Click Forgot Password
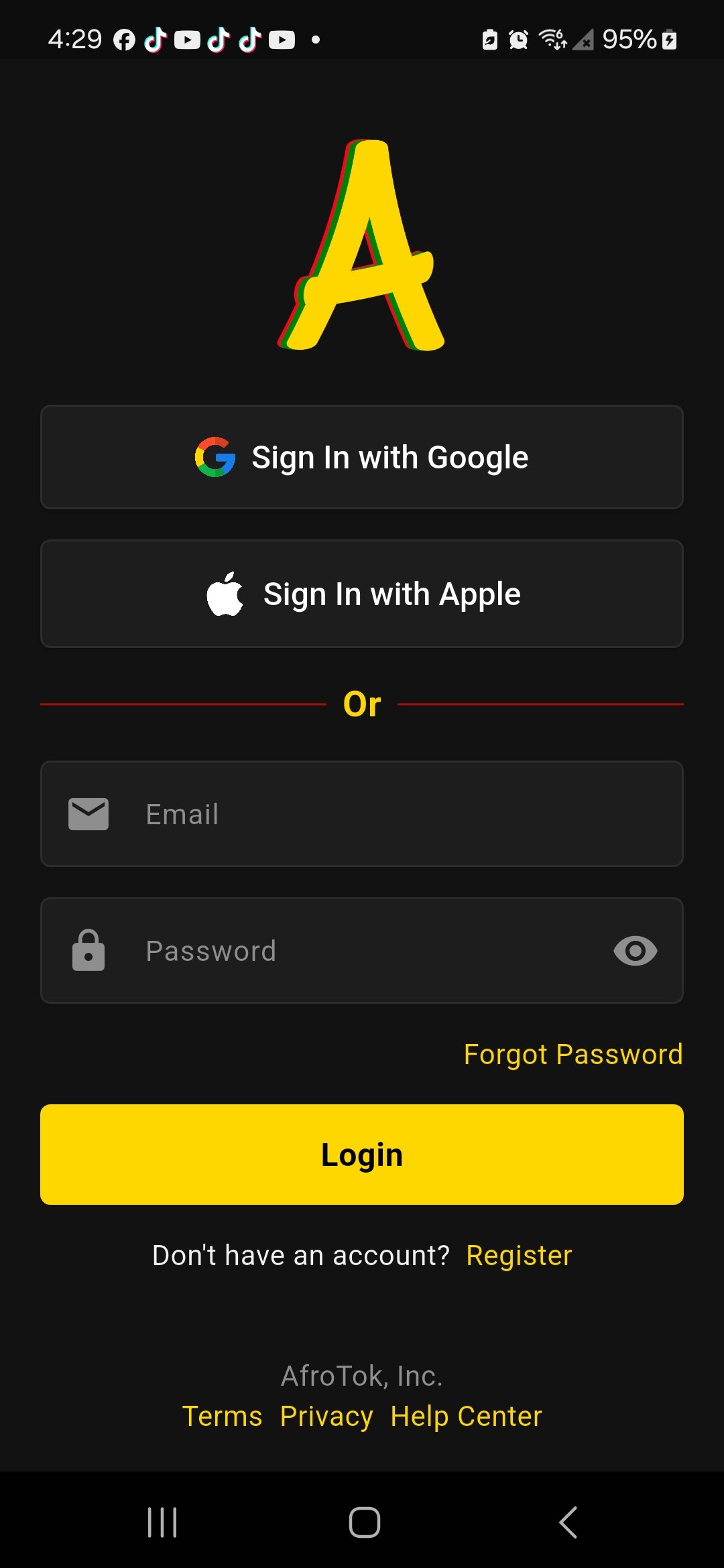This screenshot has height=1568, width=724. (x=573, y=1053)
